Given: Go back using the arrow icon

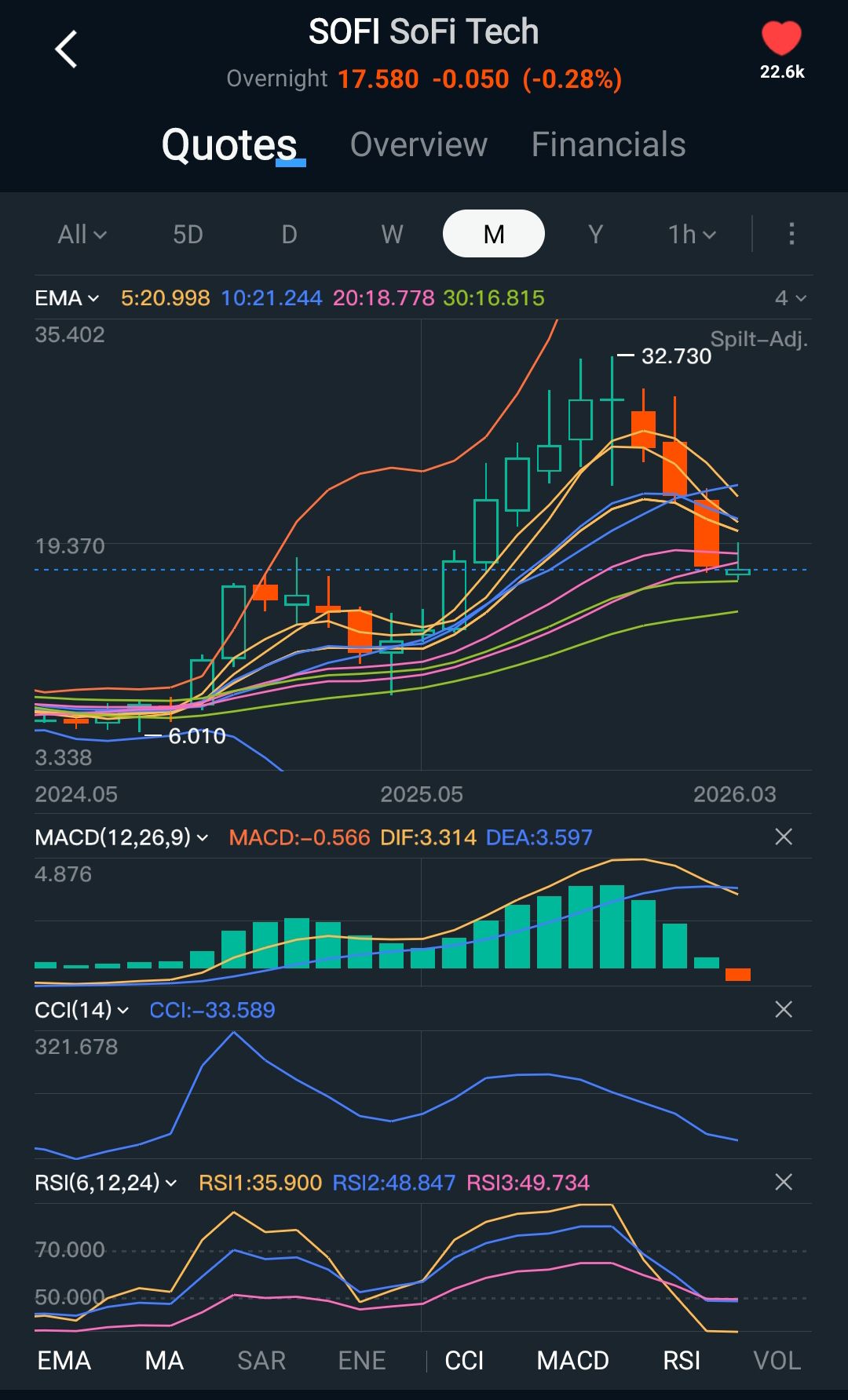Looking at the screenshot, I should 67,50.
